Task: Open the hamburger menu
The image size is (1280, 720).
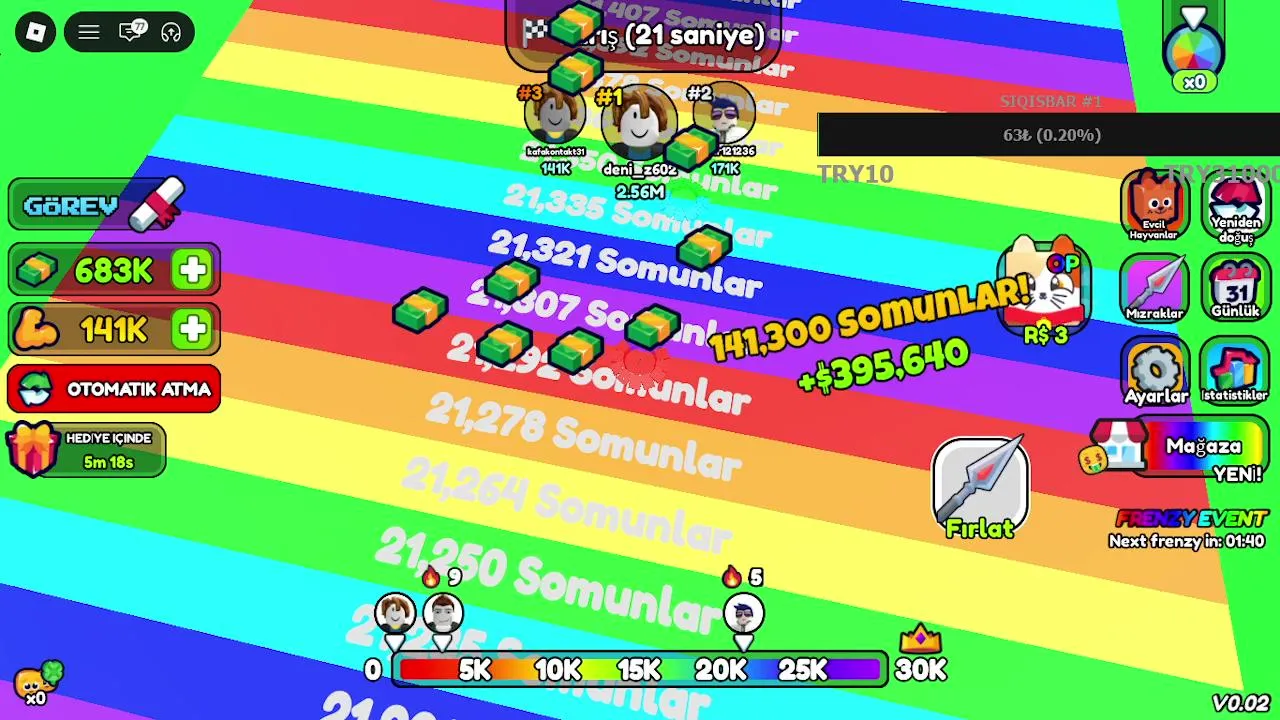Action: (89, 33)
